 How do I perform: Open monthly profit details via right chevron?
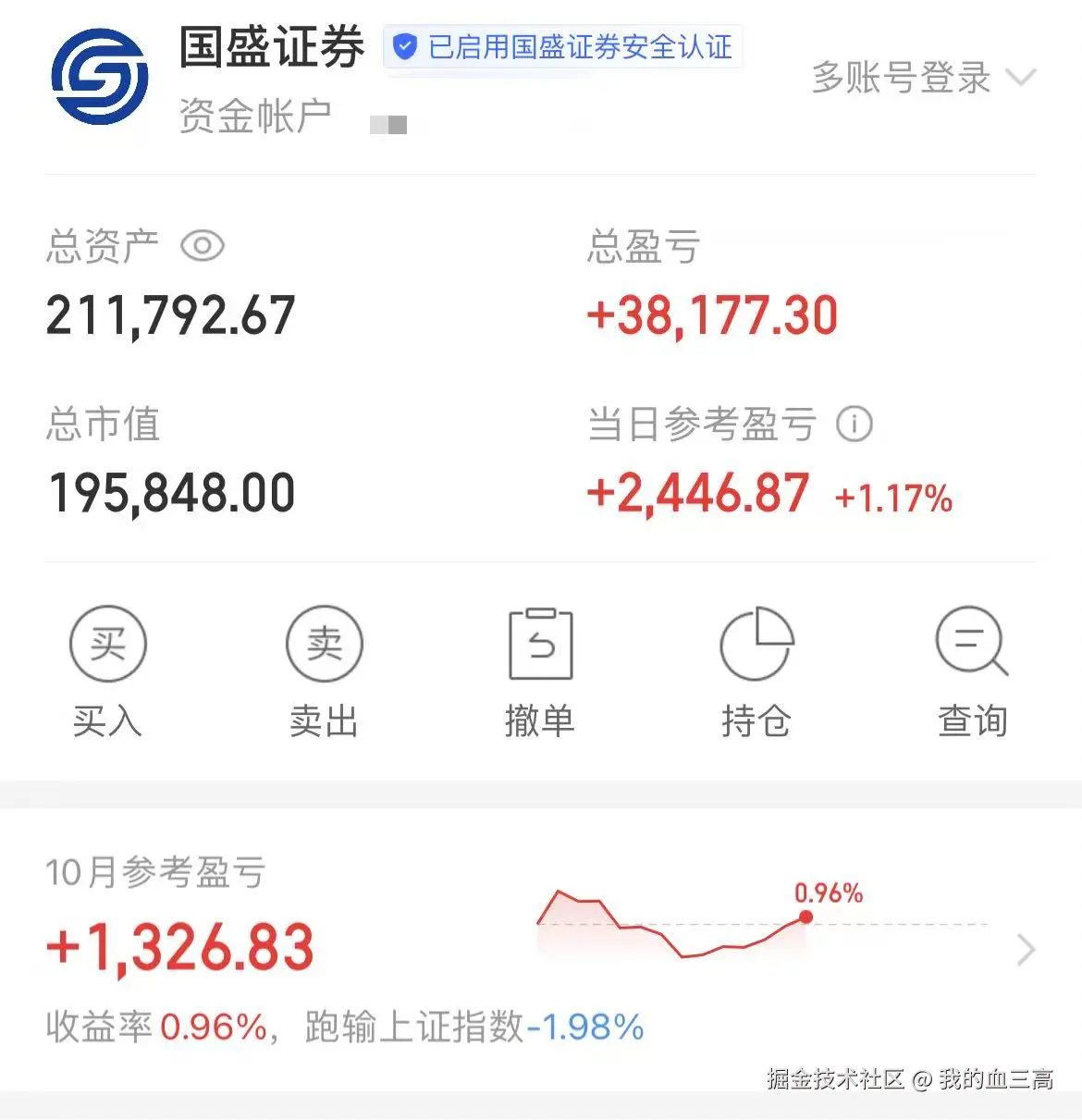(x=1025, y=949)
